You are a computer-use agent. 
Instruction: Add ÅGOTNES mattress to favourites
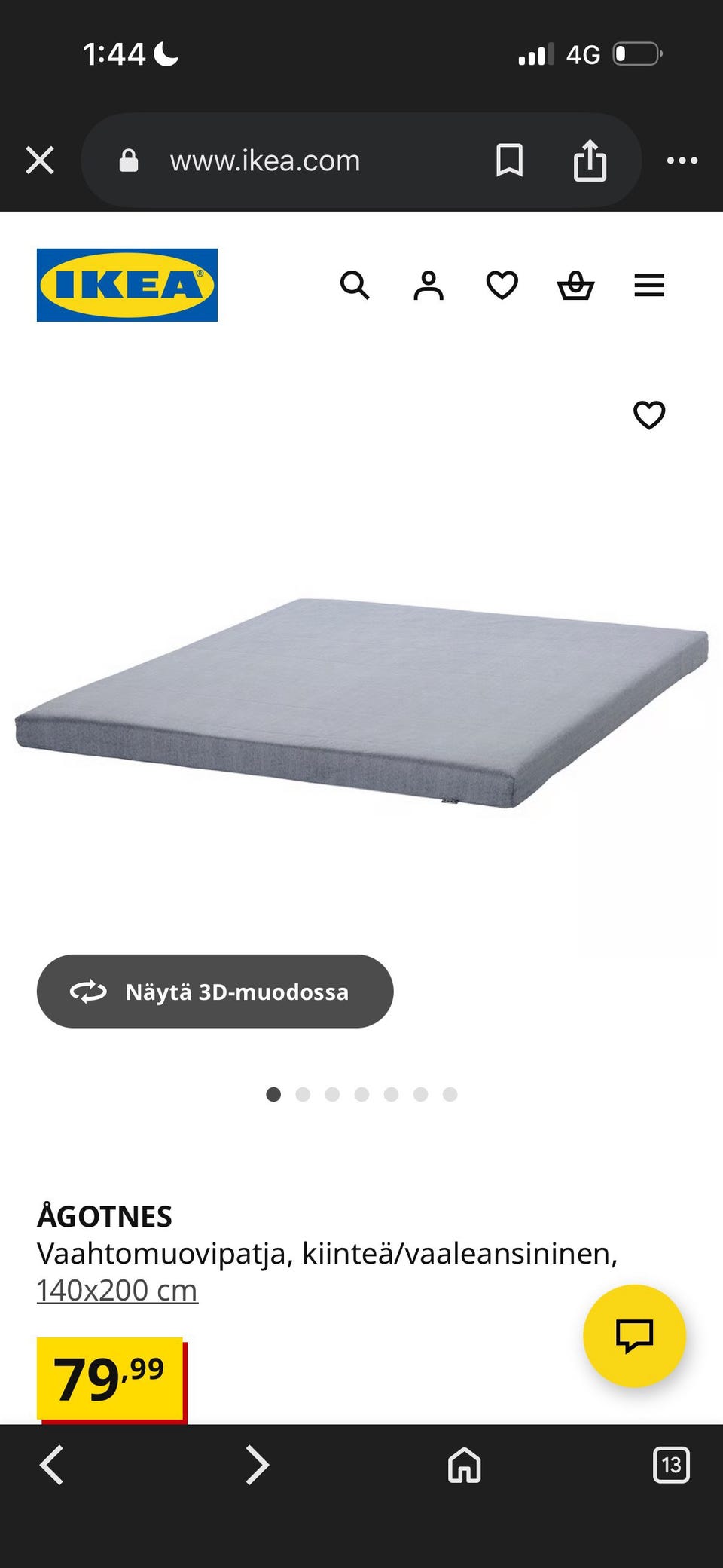point(649,415)
